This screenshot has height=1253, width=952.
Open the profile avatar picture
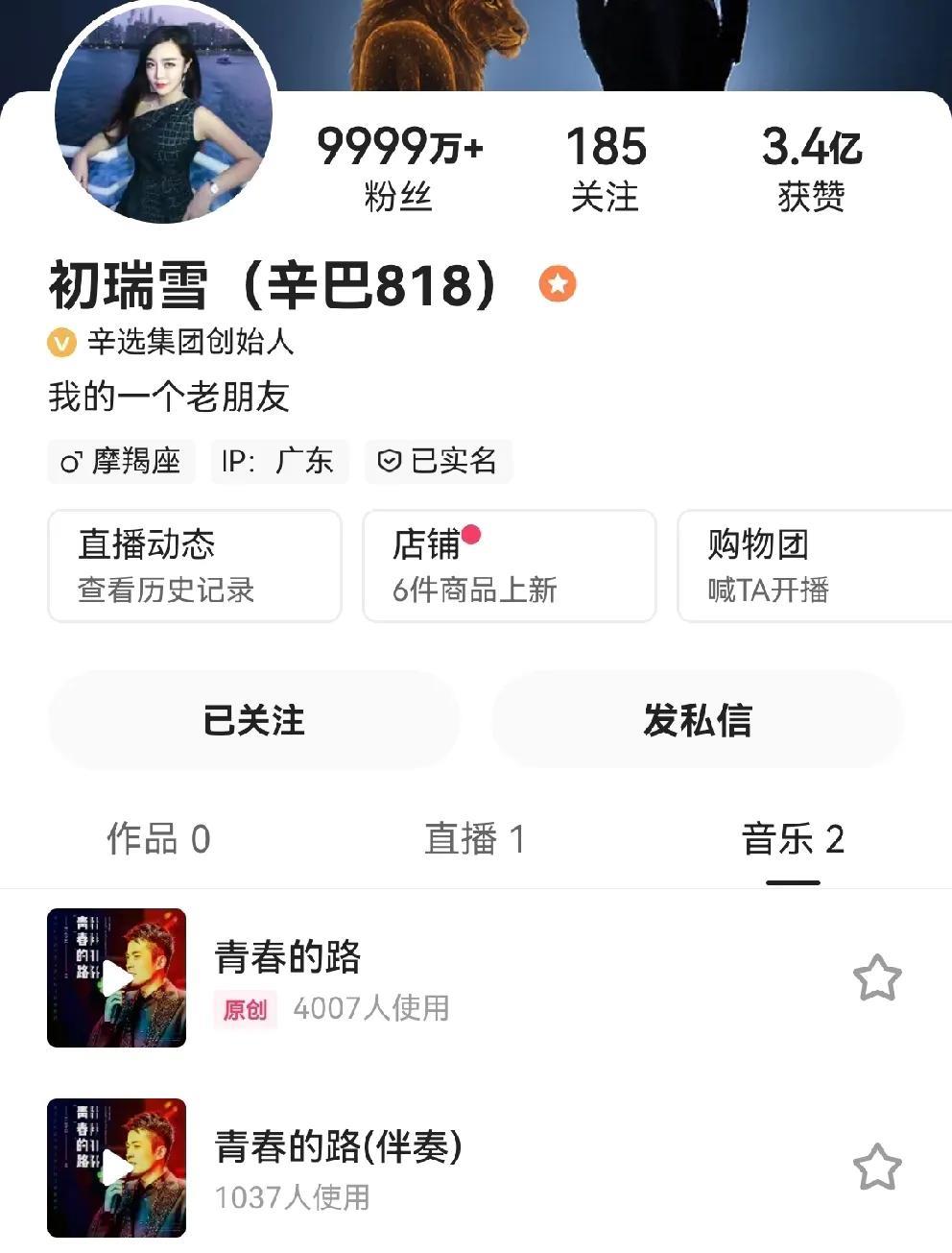pyautogui.click(x=163, y=113)
